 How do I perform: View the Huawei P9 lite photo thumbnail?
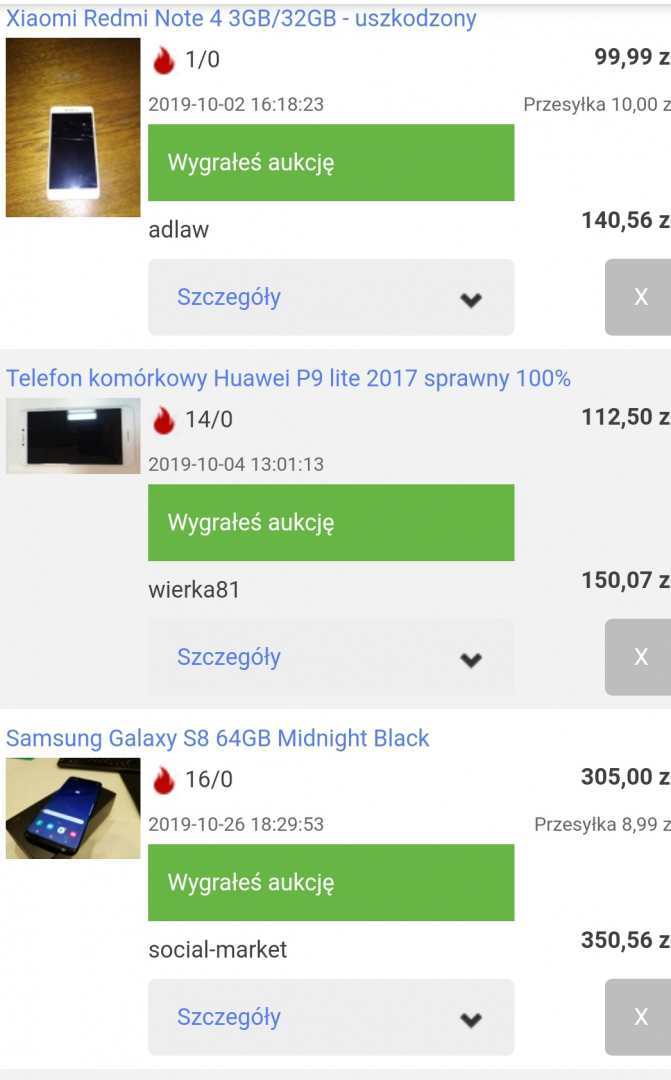73,436
